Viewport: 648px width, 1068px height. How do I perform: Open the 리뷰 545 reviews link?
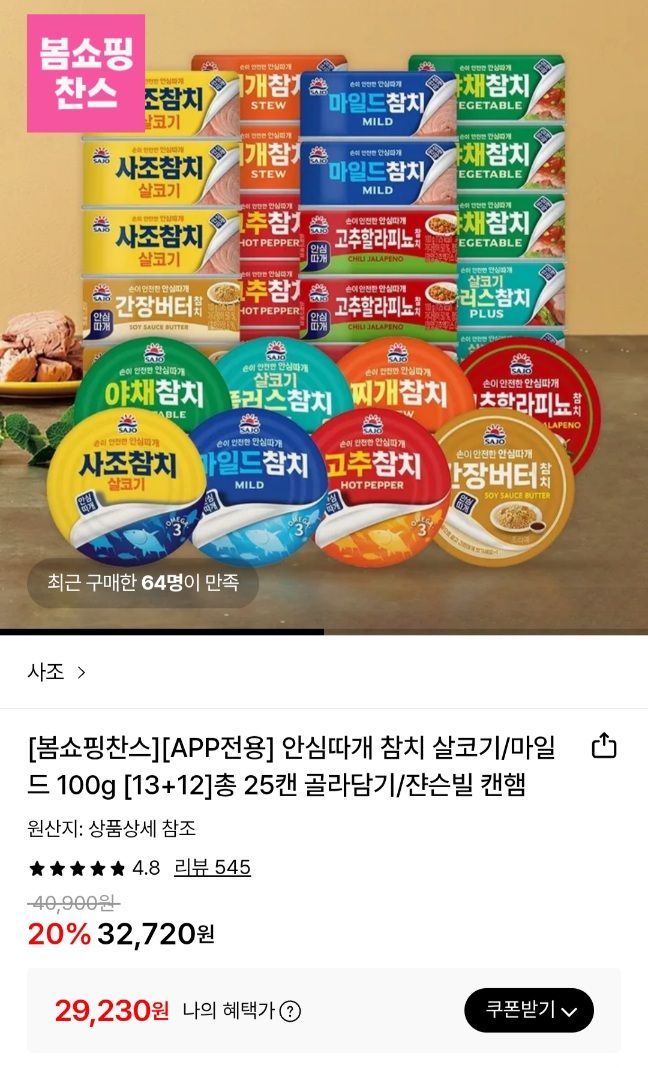(212, 867)
